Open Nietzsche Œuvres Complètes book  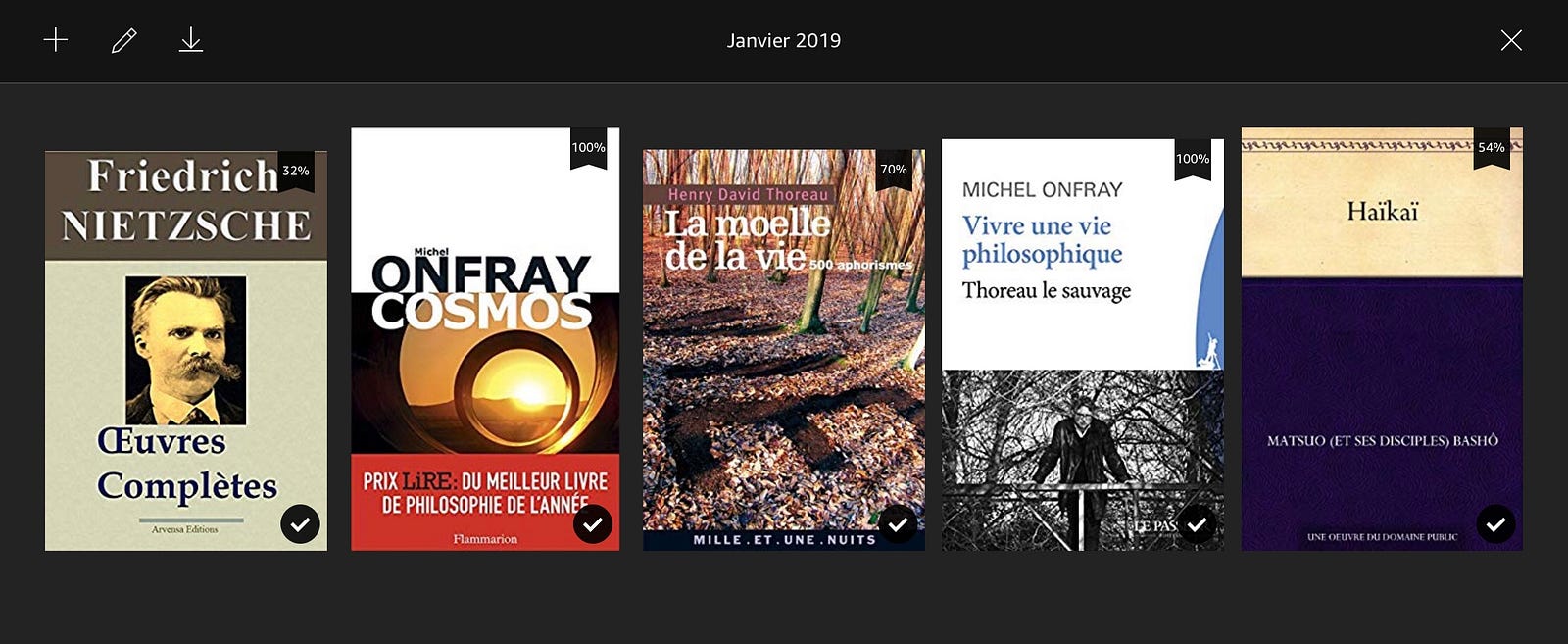tap(186, 350)
